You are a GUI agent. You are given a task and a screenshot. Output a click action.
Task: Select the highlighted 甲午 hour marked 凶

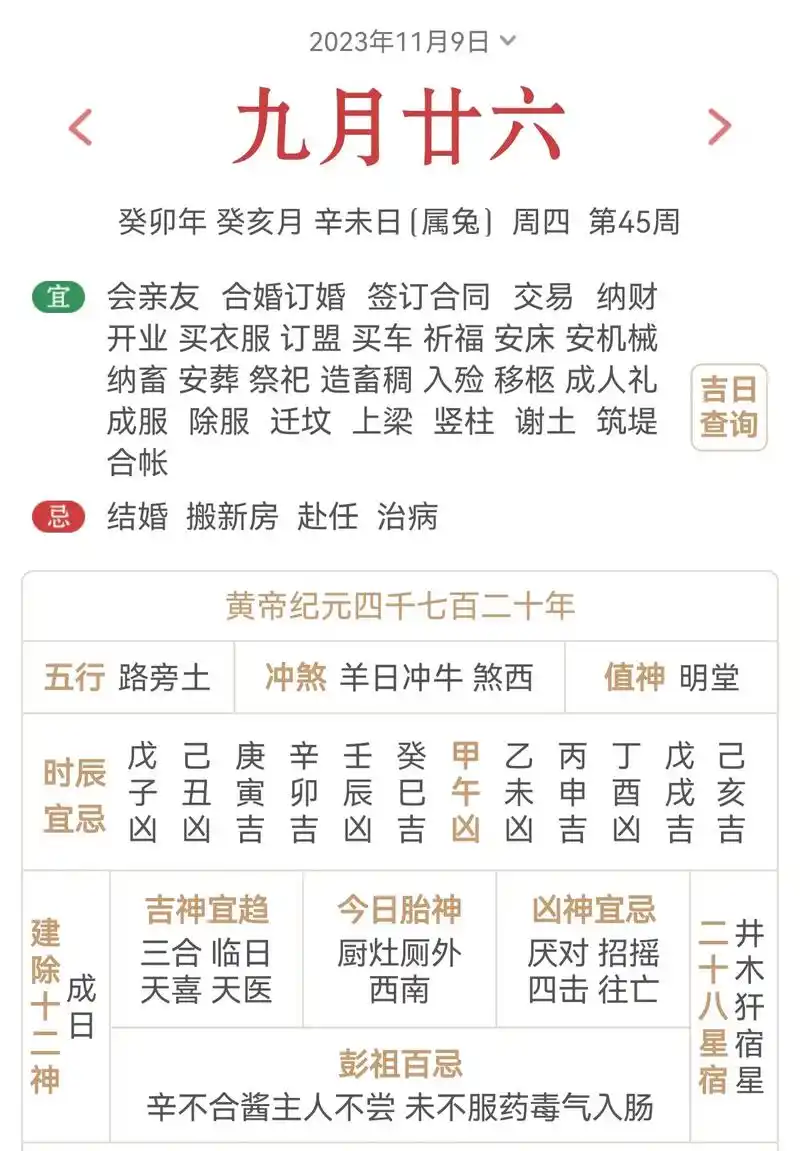click(466, 787)
